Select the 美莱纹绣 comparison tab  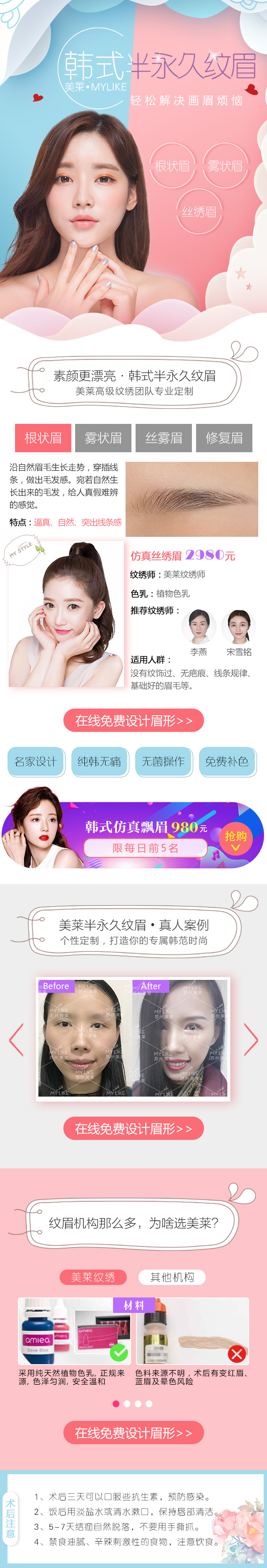[93, 1277]
